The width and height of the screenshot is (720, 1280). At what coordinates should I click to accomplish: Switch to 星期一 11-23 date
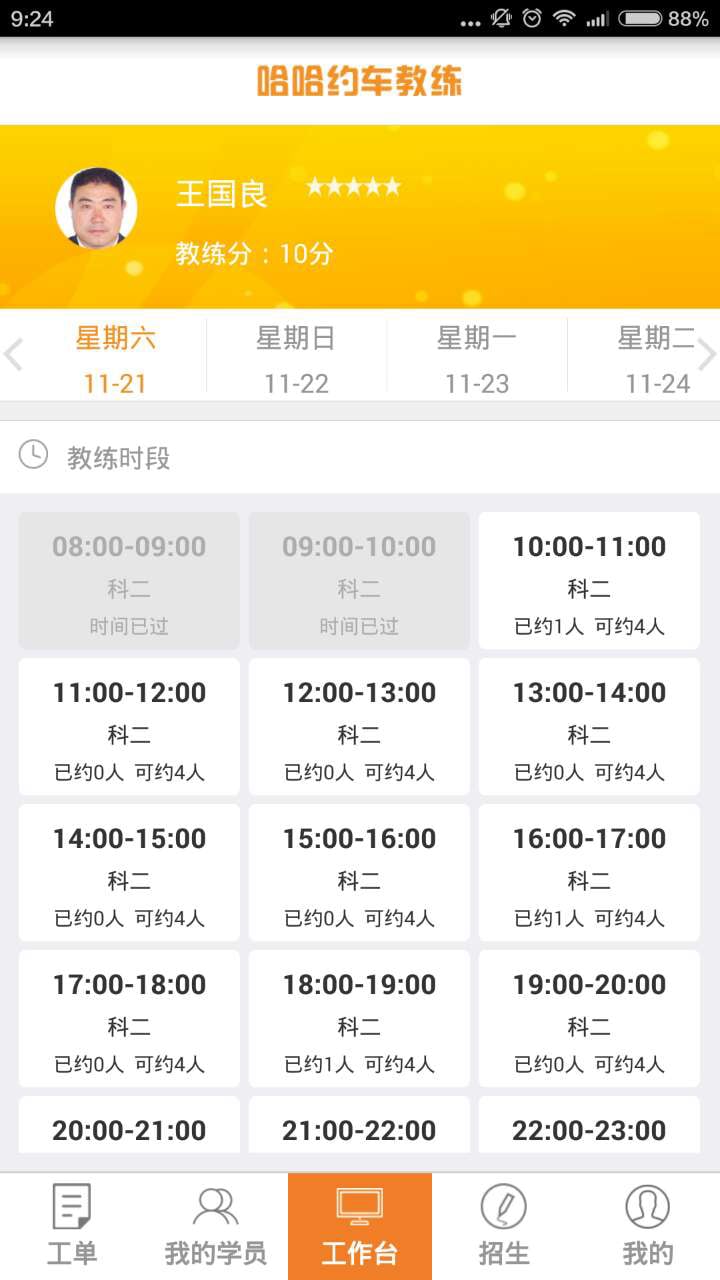pyautogui.click(x=477, y=360)
